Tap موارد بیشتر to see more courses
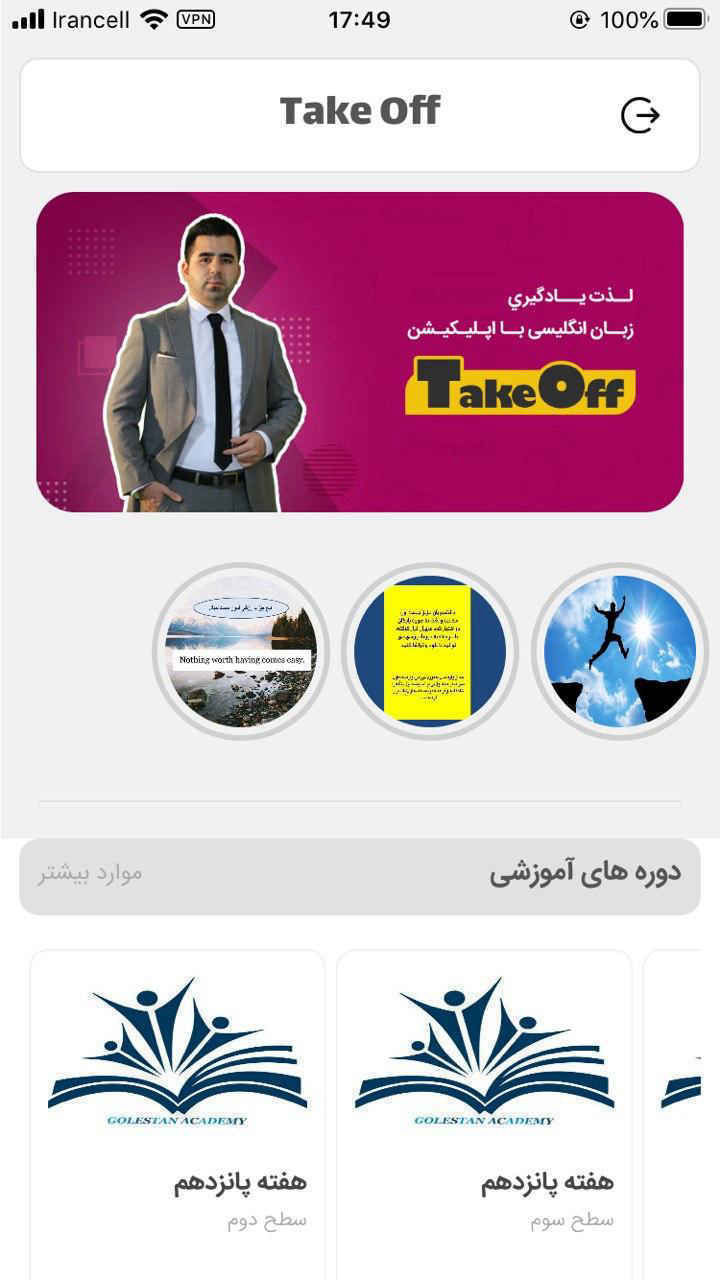720x1280 pixels. tap(91, 872)
